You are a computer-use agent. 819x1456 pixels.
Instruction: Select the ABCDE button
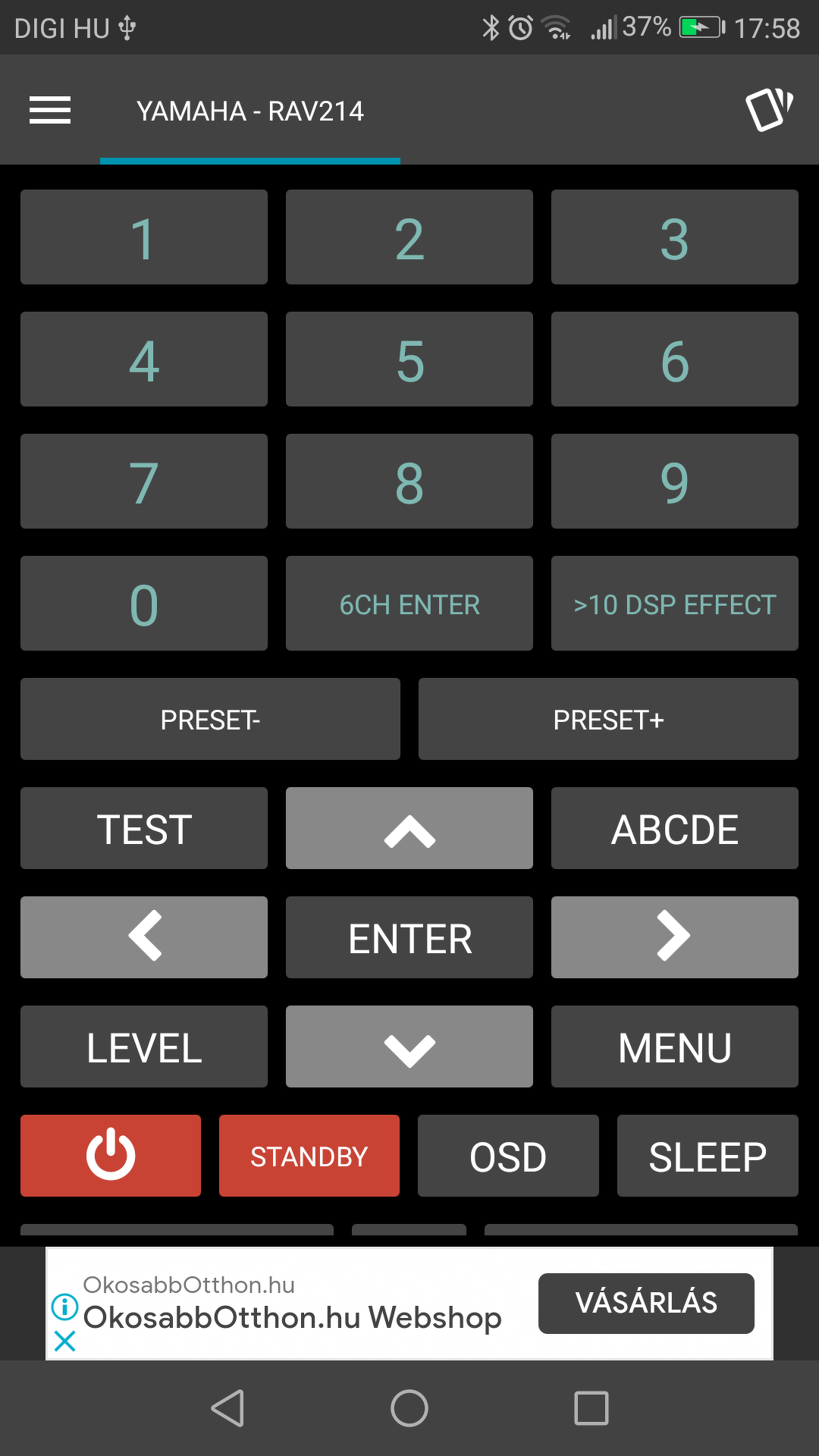(x=675, y=828)
